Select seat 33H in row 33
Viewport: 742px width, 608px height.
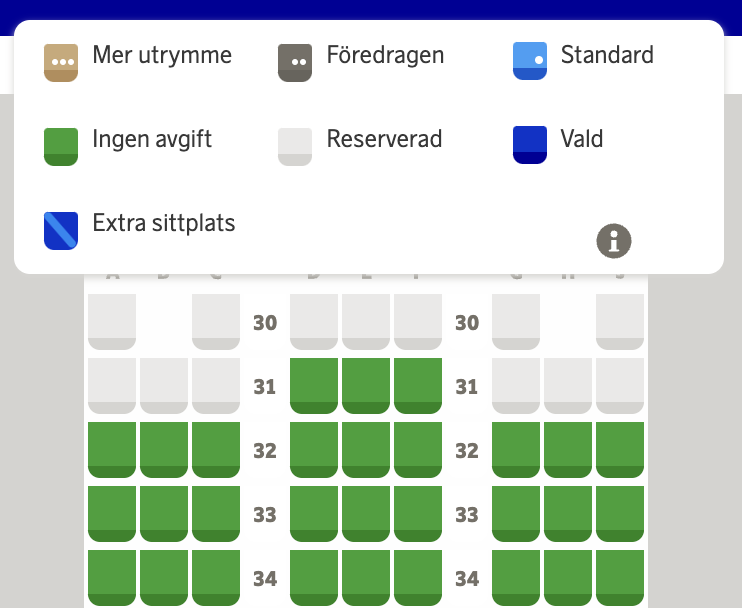(x=568, y=514)
